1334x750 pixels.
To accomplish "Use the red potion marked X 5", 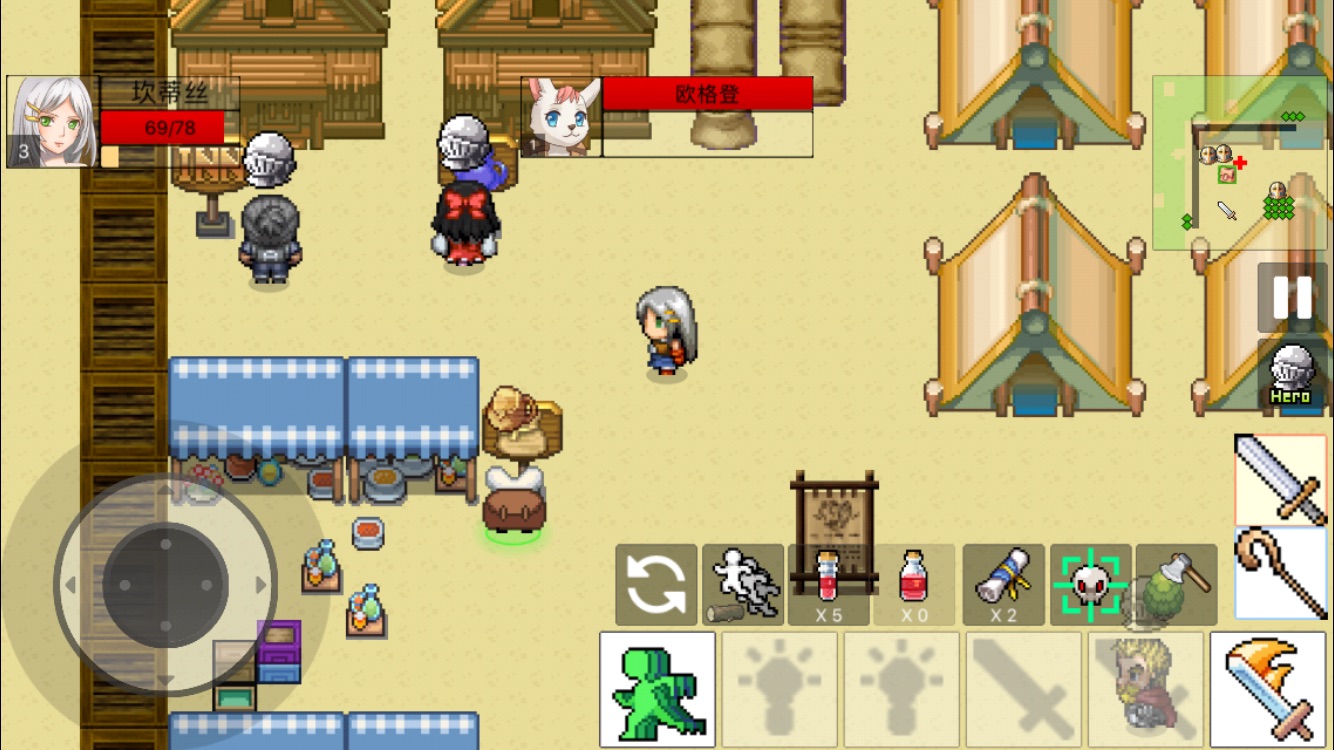I will tap(828, 584).
